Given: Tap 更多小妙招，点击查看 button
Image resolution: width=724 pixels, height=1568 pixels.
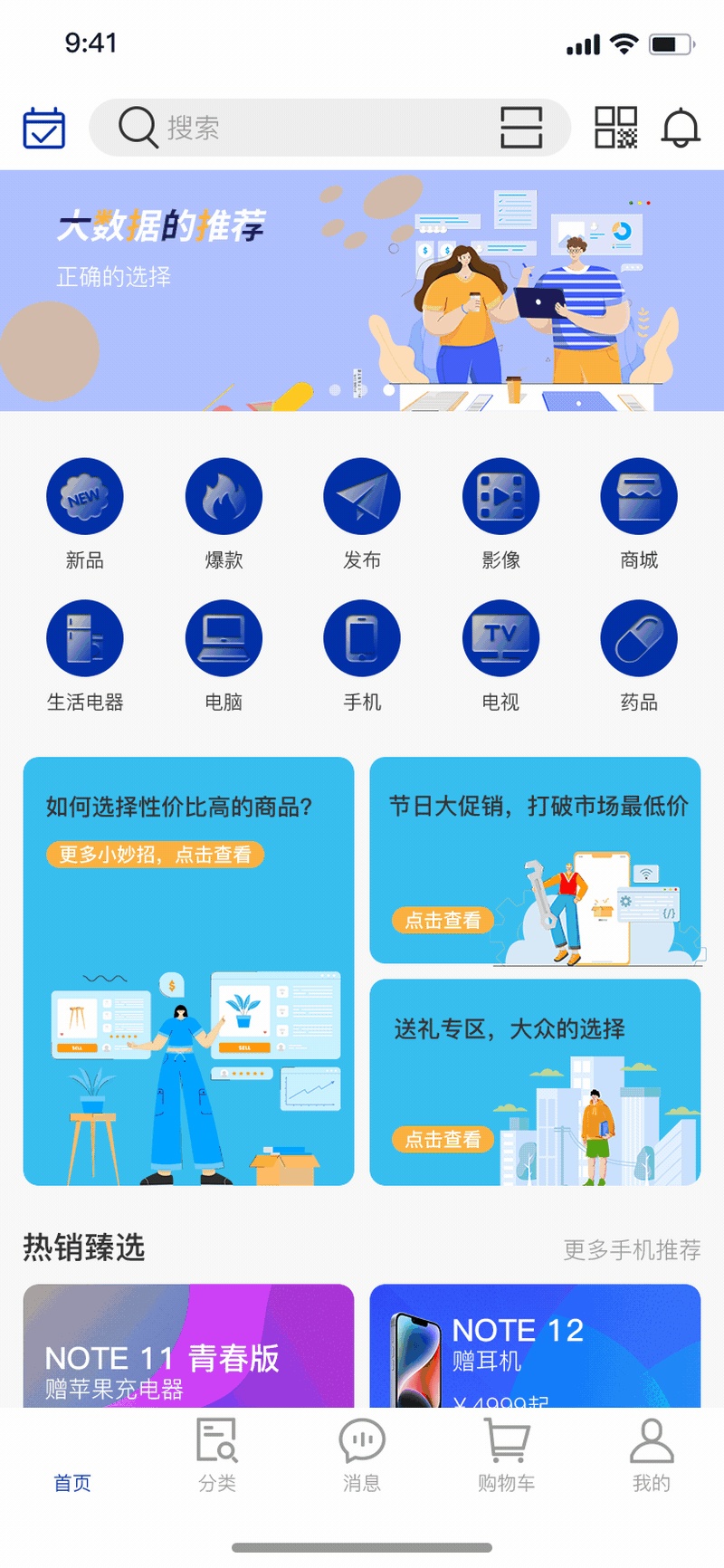Looking at the screenshot, I should [155, 855].
